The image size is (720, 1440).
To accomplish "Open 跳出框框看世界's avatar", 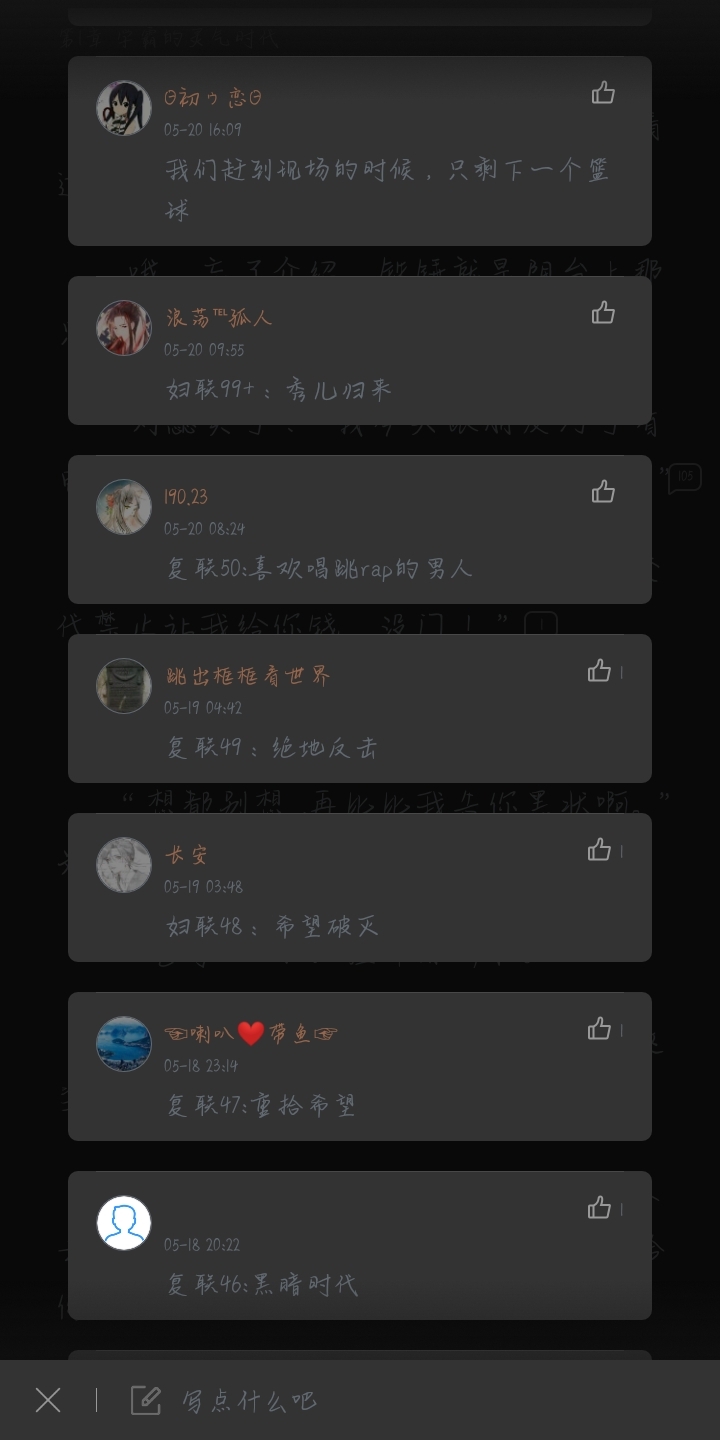I will [x=124, y=686].
